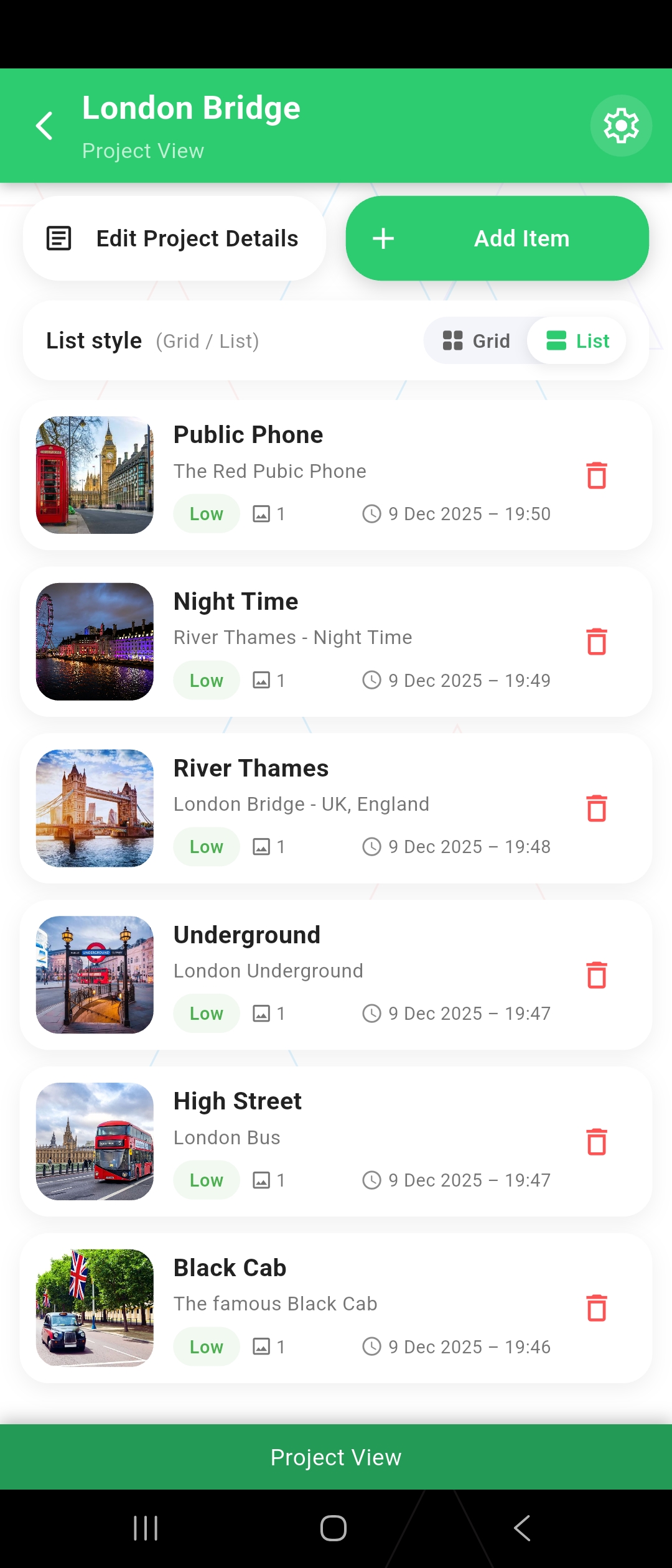Viewport: 672px width, 1568px height.
Task: Delete the Underground item
Action: 596,975
